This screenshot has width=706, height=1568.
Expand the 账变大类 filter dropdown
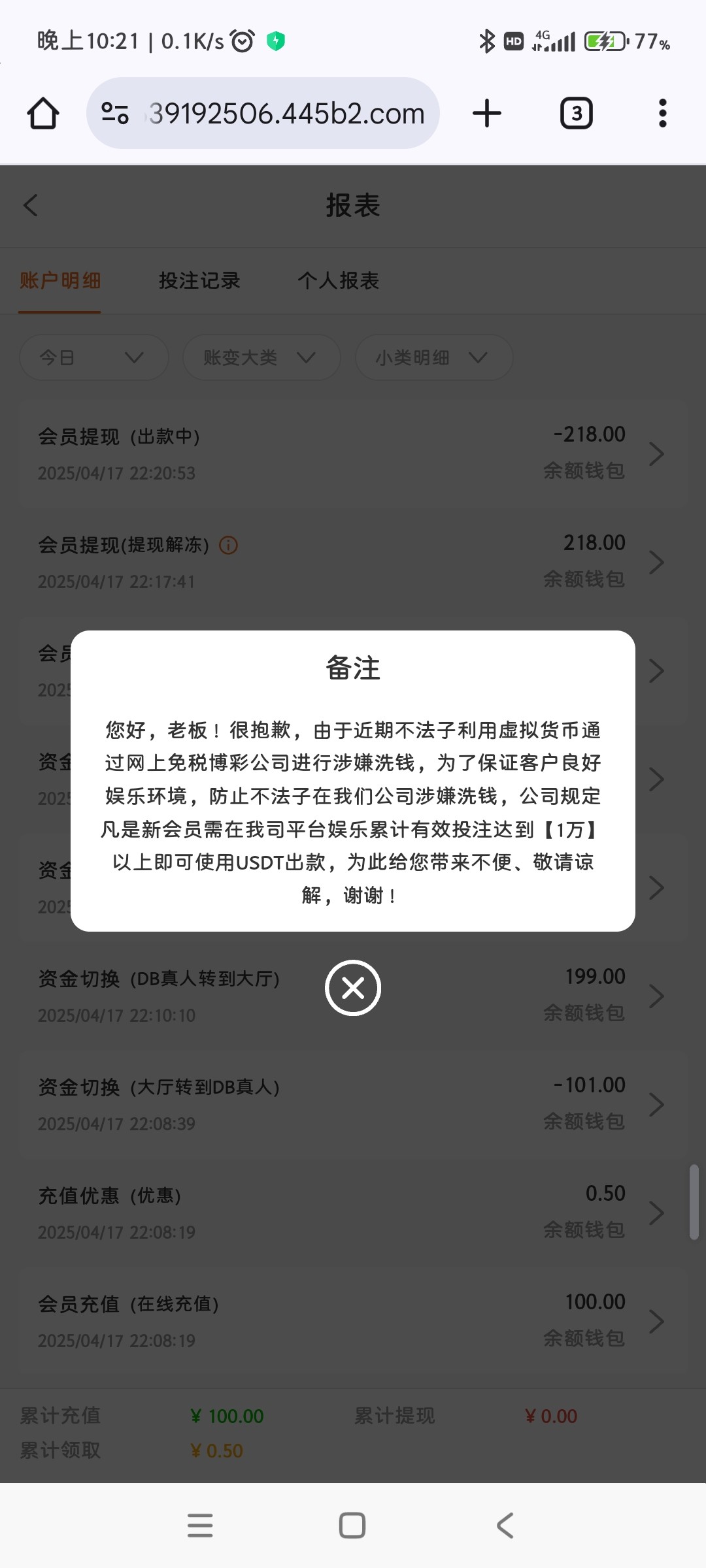point(261,357)
